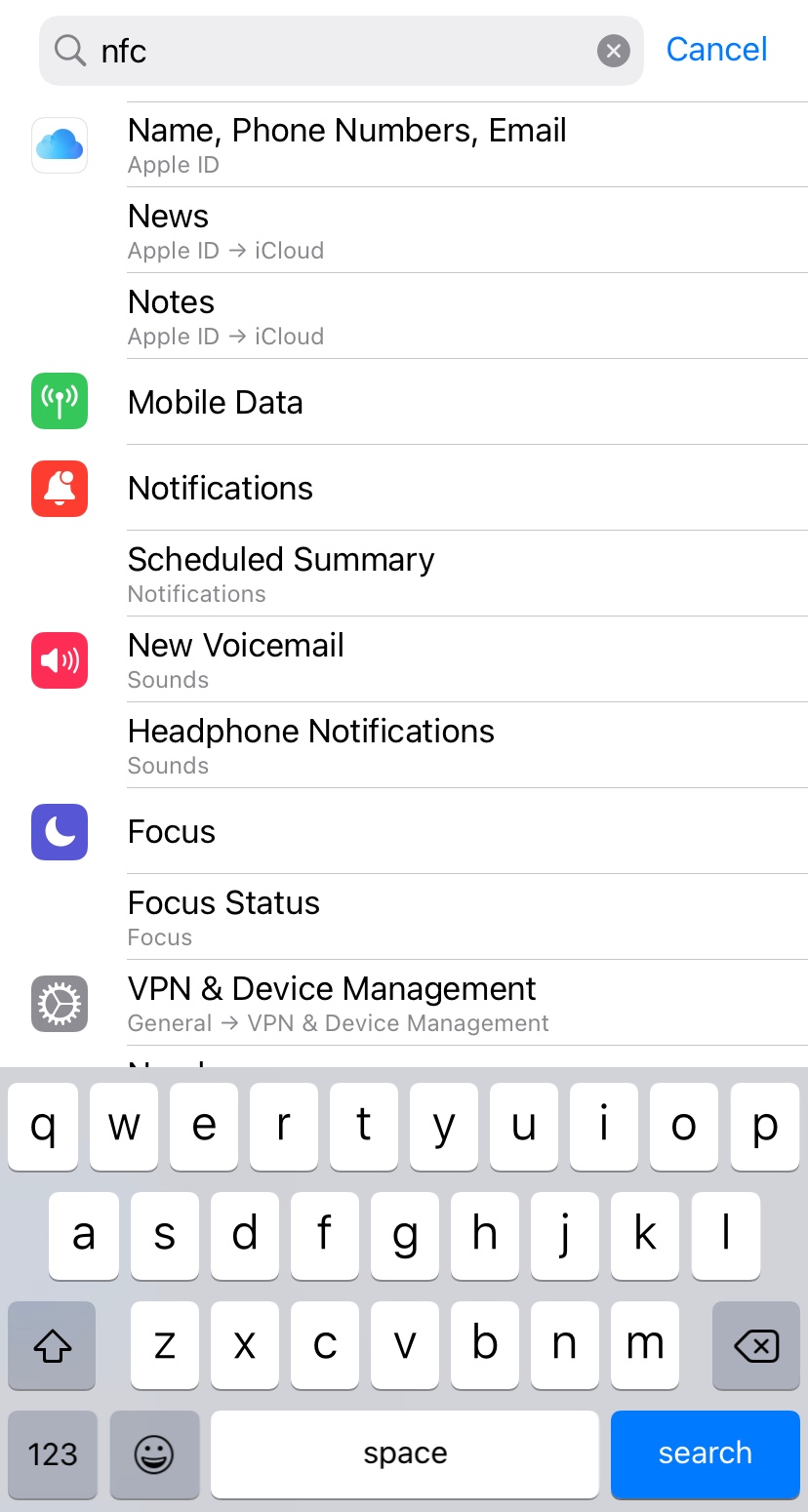Open Scheduled Summary result
808x1512 pixels.
pos(404,575)
